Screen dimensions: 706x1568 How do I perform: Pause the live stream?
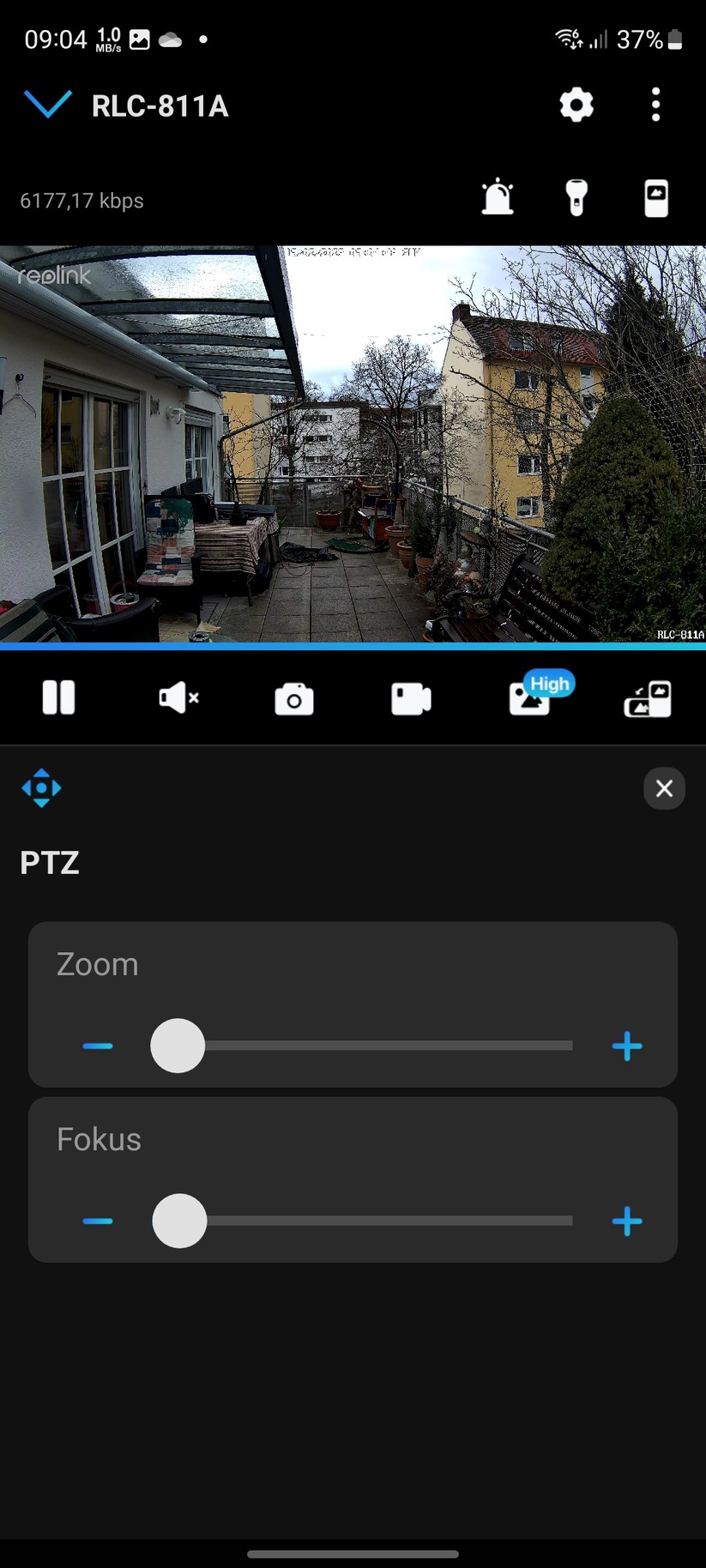point(59,698)
